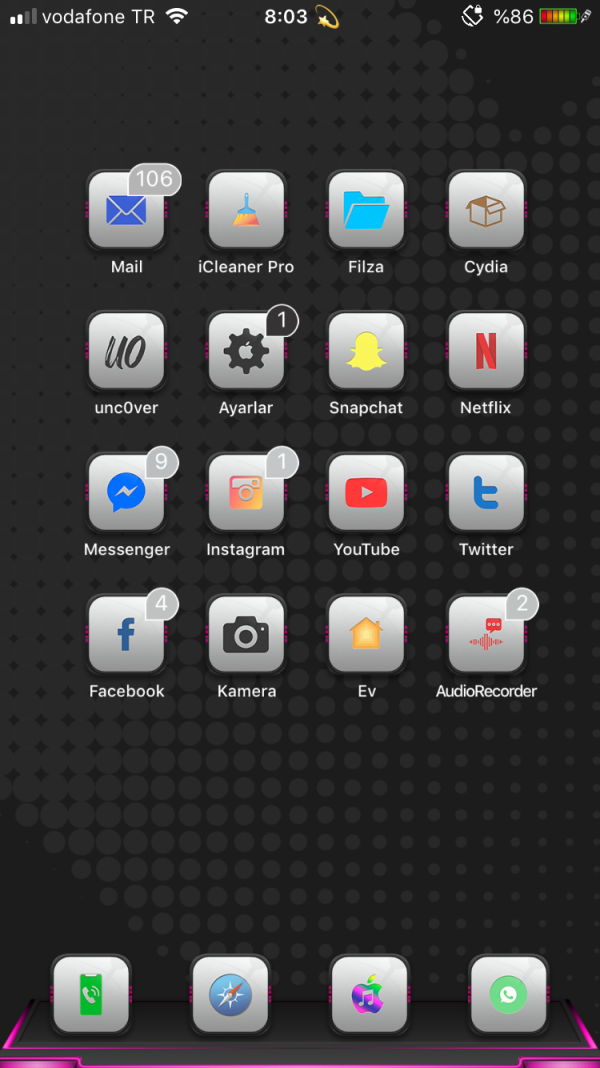Open Snapchat
This screenshot has width=600, height=1068.
tap(366, 351)
